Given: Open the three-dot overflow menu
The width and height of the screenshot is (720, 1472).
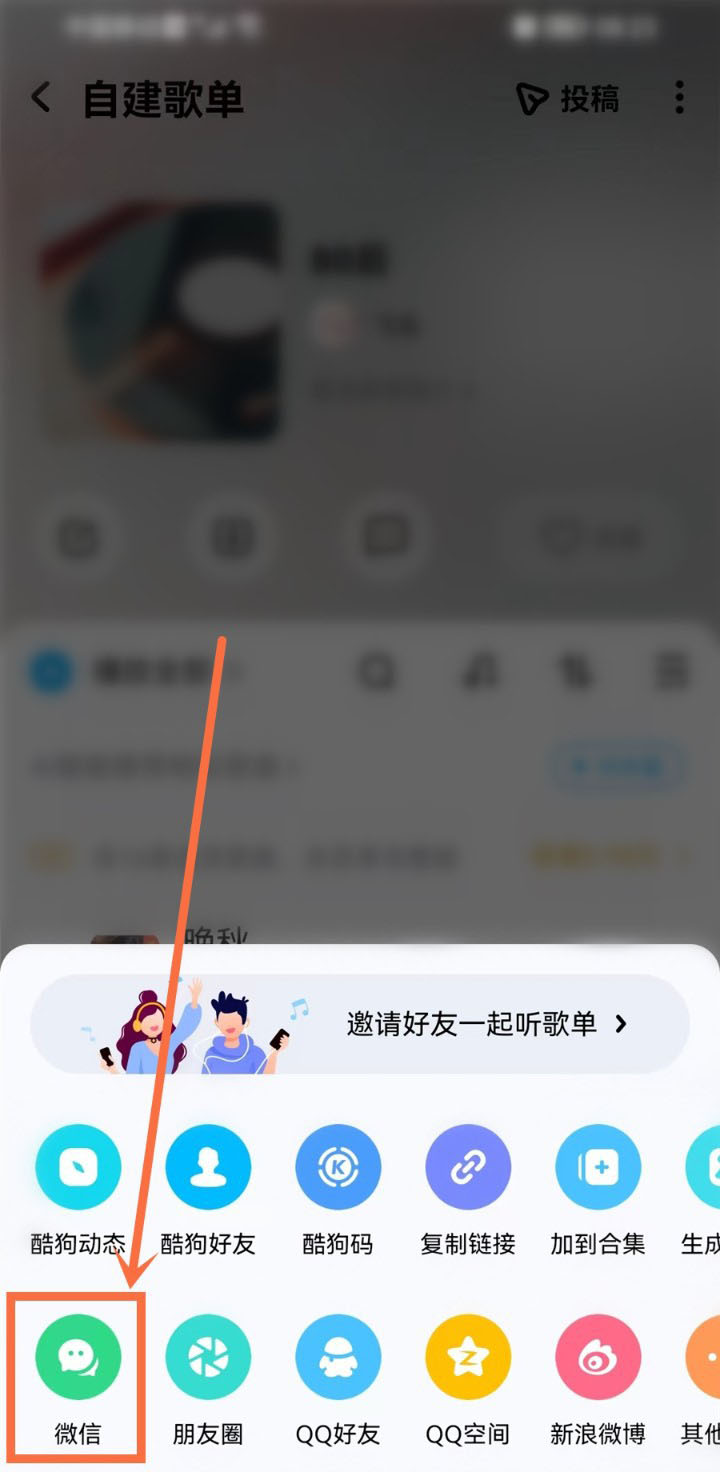Looking at the screenshot, I should [679, 98].
